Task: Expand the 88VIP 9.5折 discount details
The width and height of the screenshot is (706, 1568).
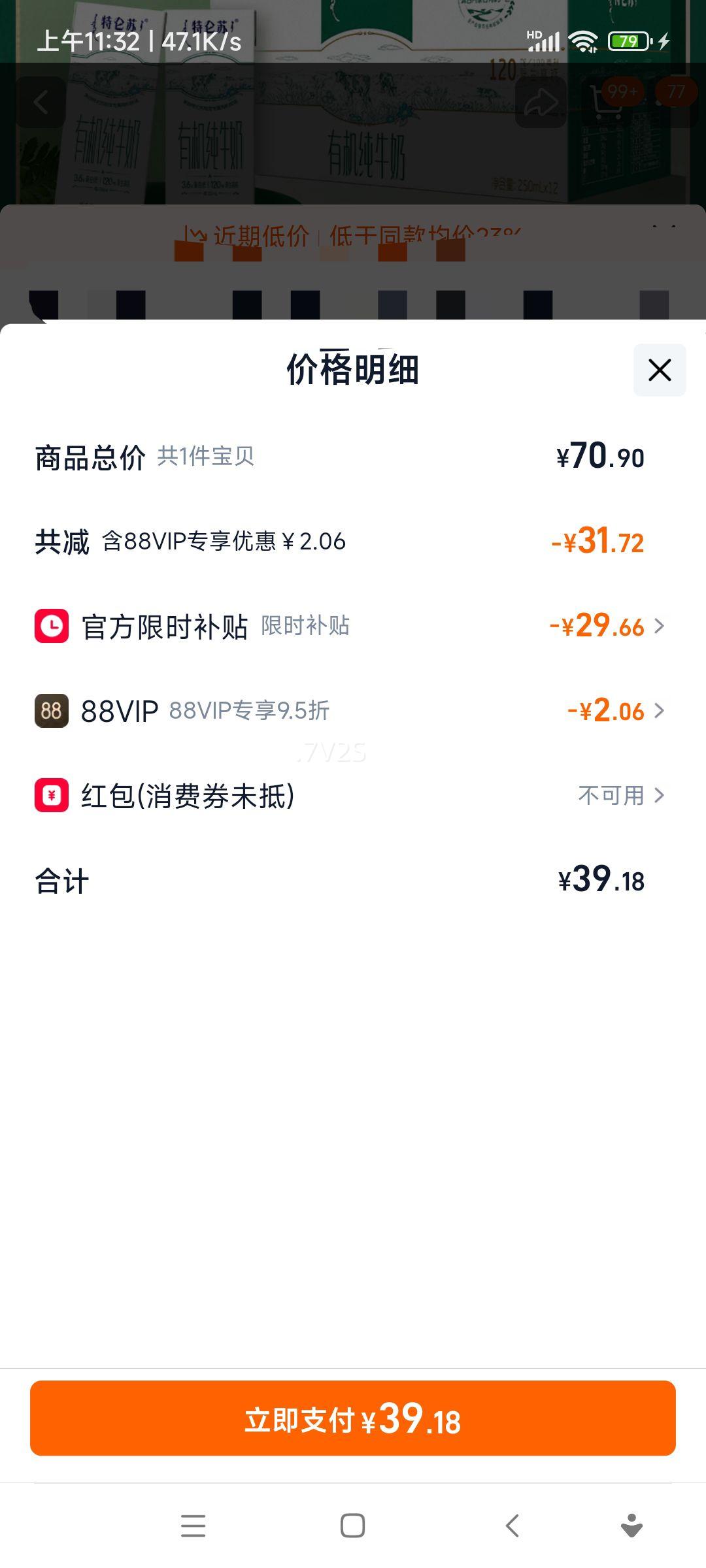Action: coord(660,711)
